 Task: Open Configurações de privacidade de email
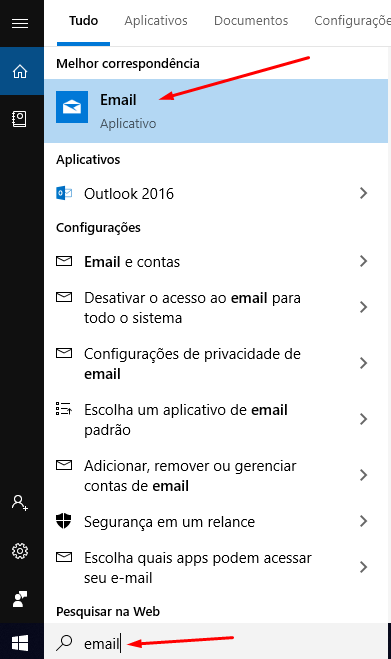tap(216, 364)
